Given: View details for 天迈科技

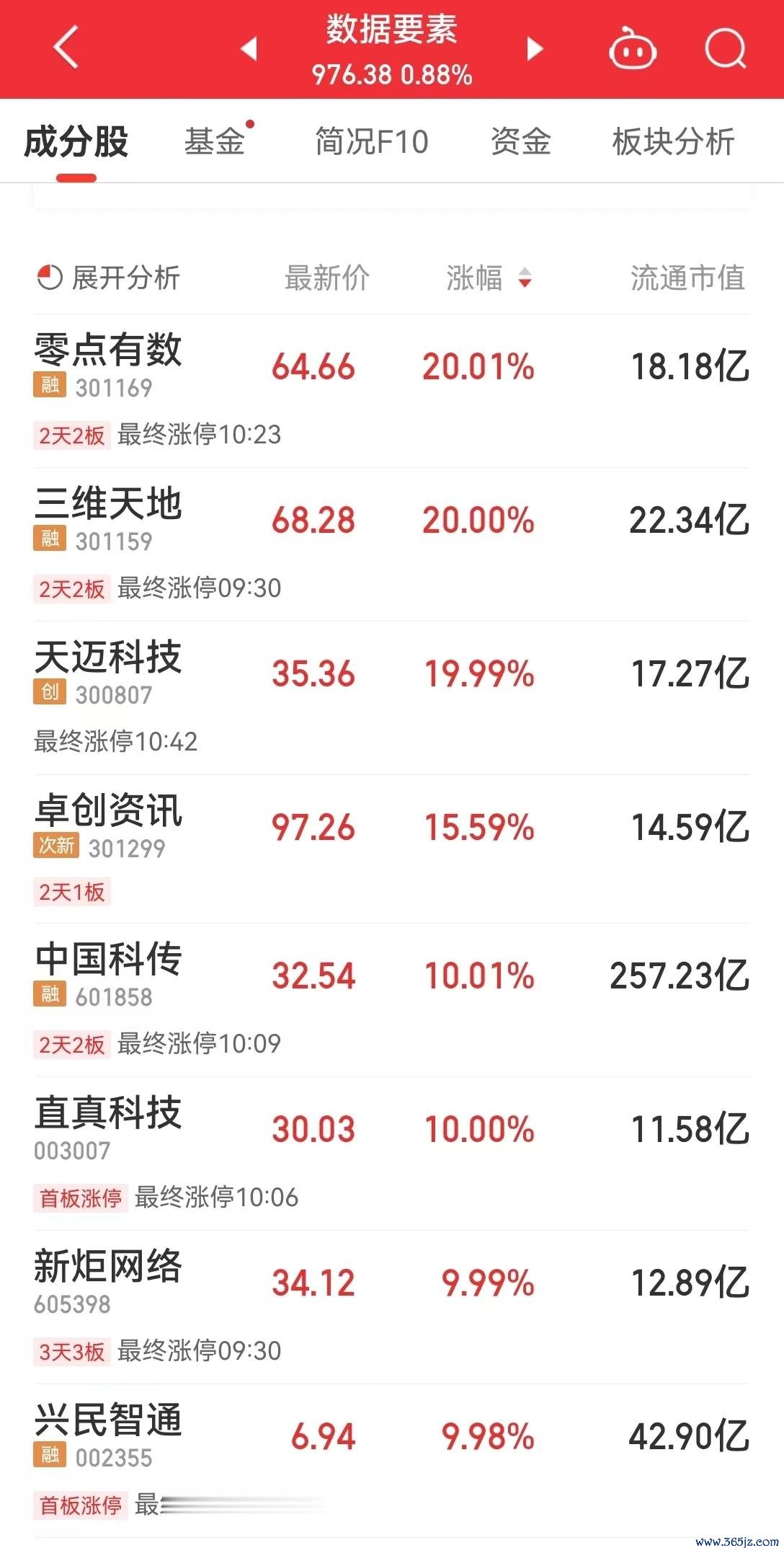Looking at the screenshot, I should [392, 698].
